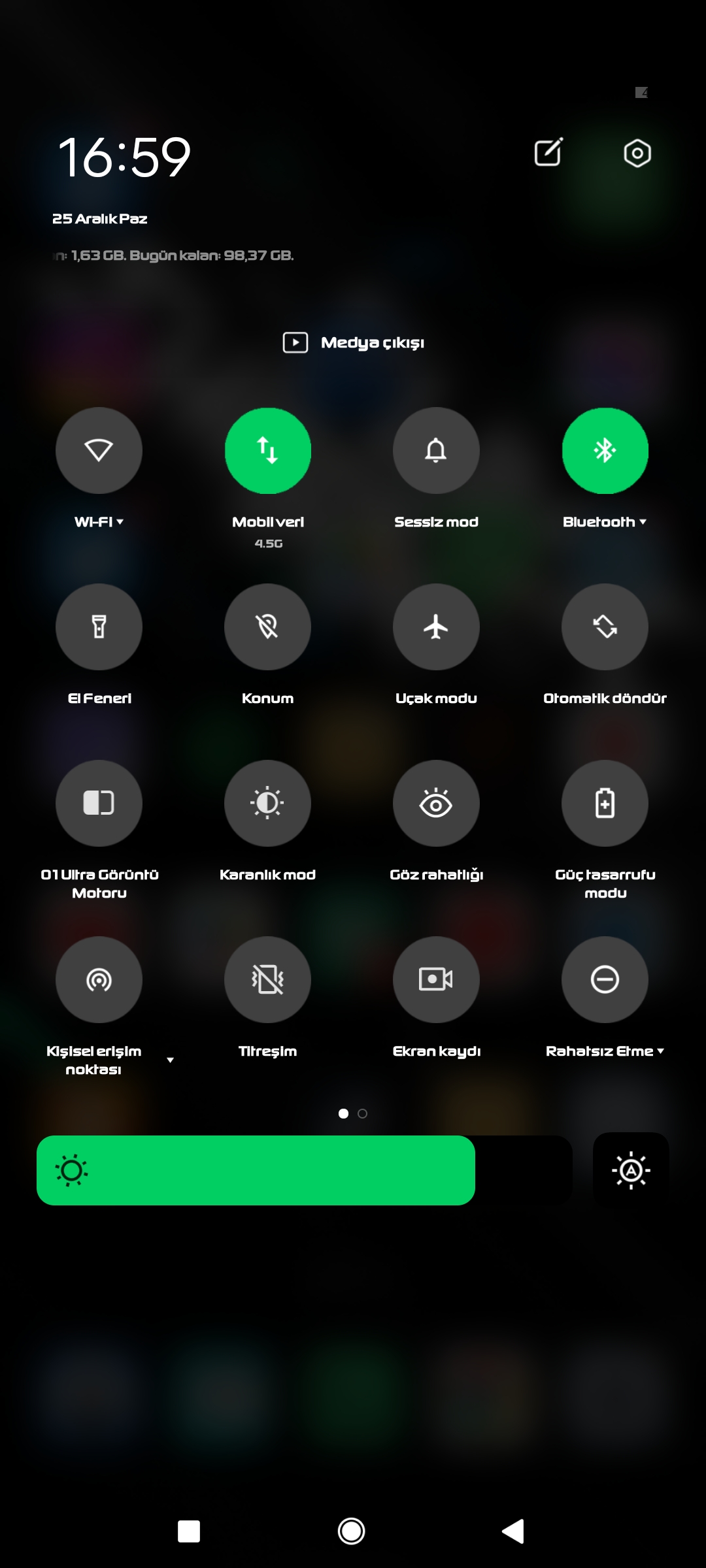The height and width of the screenshot is (1568, 706).
Task: Enable Güç tasarrufu modu tile
Action: [x=605, y=803]
